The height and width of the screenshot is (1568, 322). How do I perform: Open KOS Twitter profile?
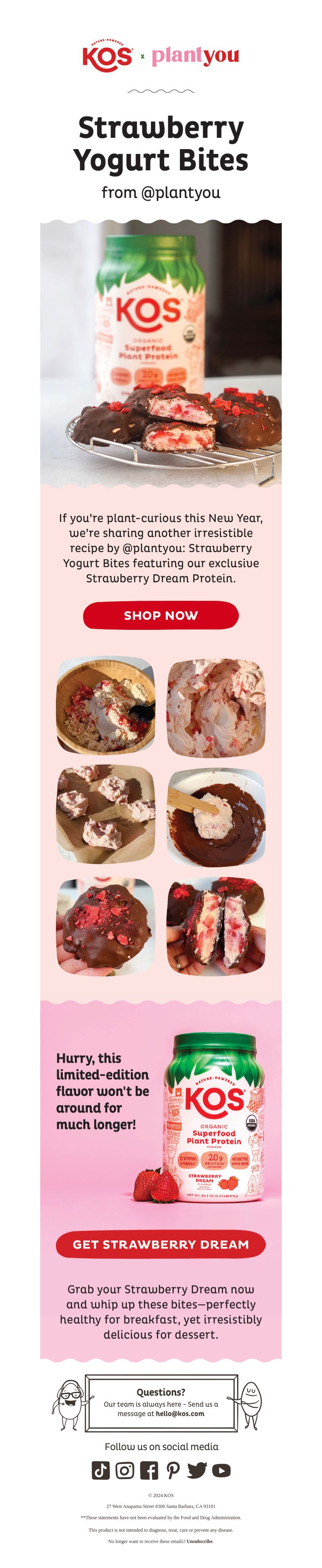coord(197,1470)
